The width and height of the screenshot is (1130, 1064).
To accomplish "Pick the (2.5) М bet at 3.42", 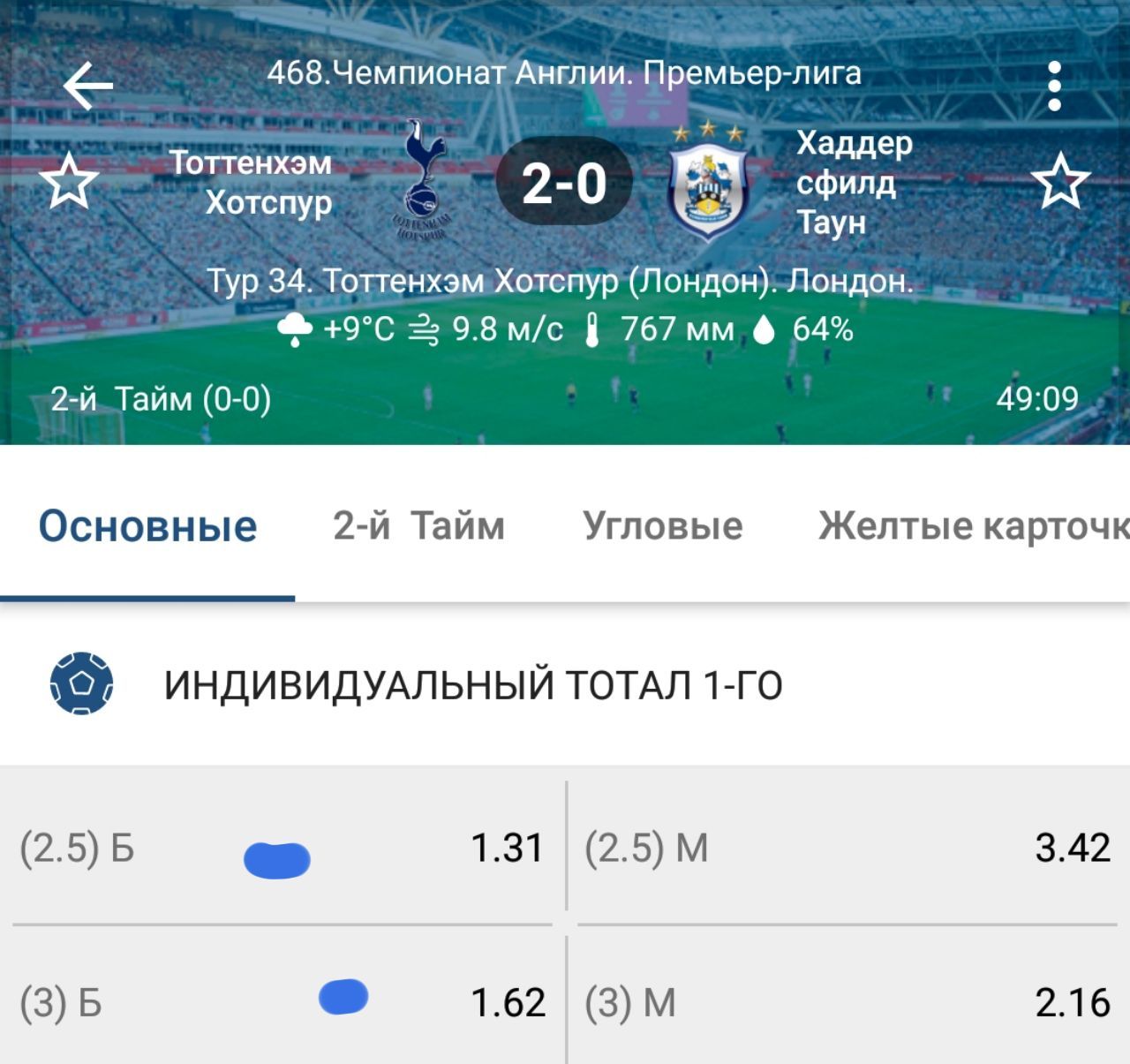I will tap(847, 848).
